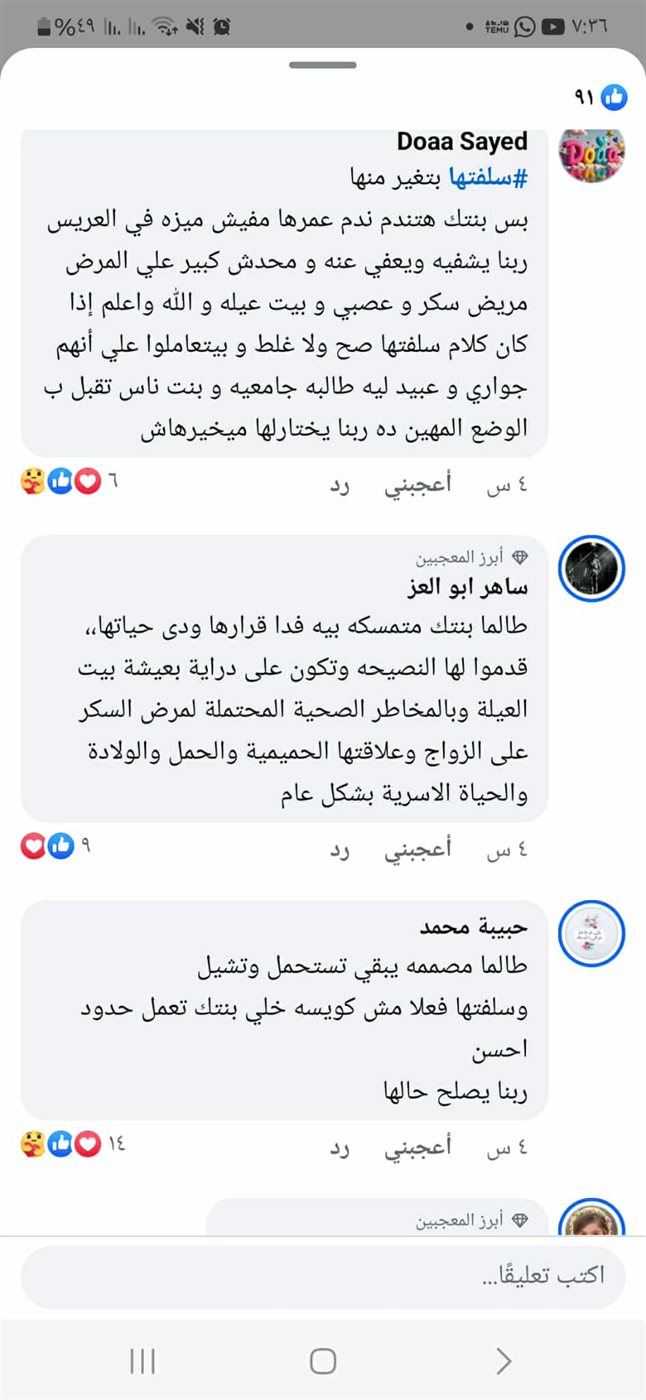Image resolution: width=646 pixels, height=1400 pixels.
Task: Like Doaa Sayed's comment
Action: click(418, 485)
